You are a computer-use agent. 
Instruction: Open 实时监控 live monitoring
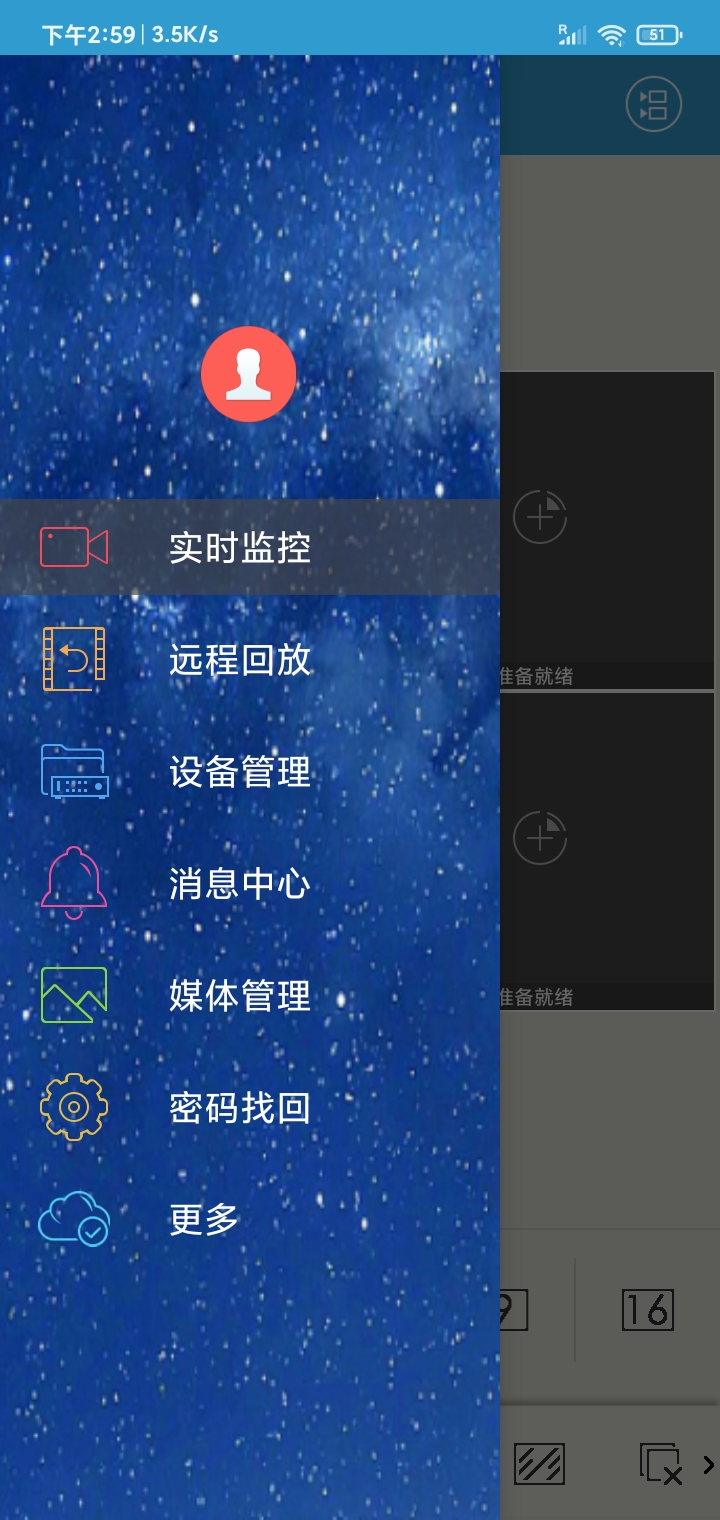pyautogui.click(x=240, y=548)
